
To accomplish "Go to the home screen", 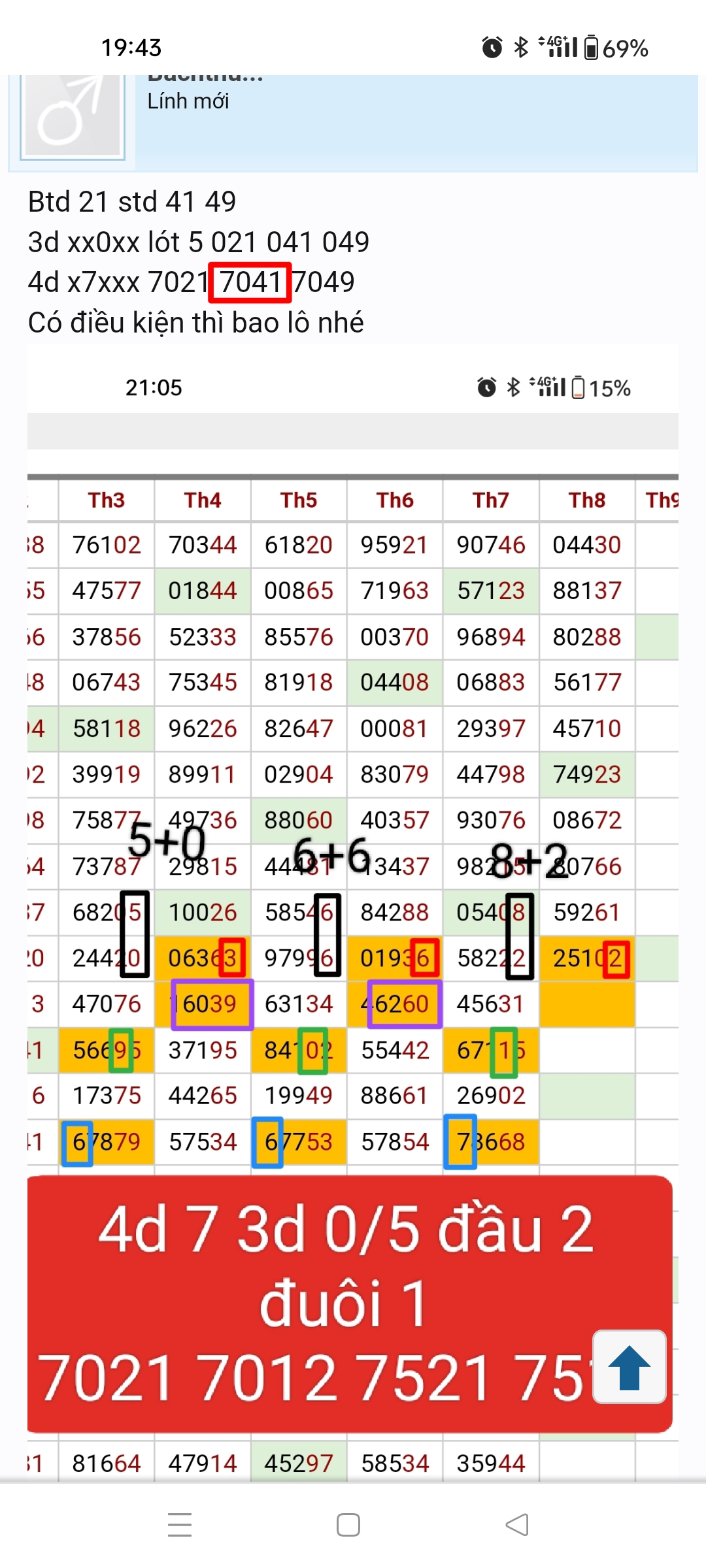I will 348,1525.
